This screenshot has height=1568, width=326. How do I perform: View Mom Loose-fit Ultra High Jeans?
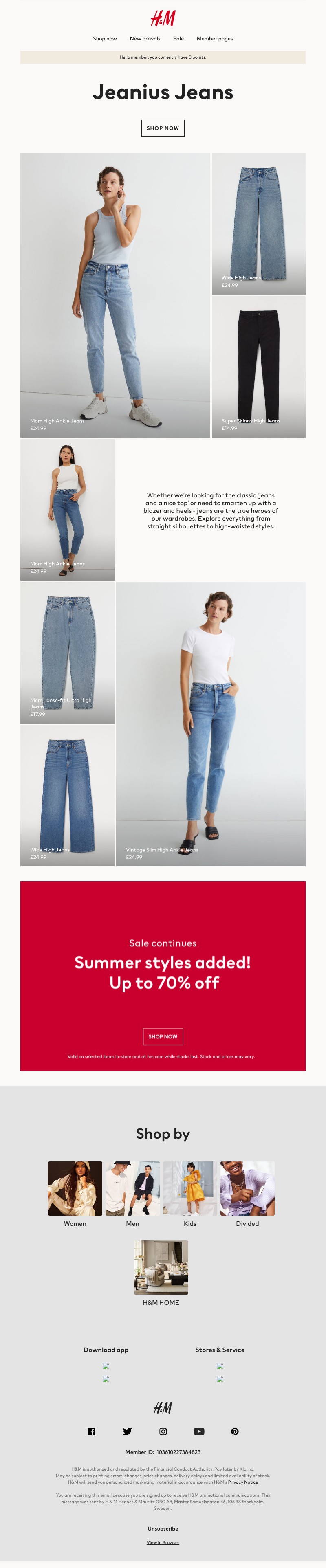point(67,653)
